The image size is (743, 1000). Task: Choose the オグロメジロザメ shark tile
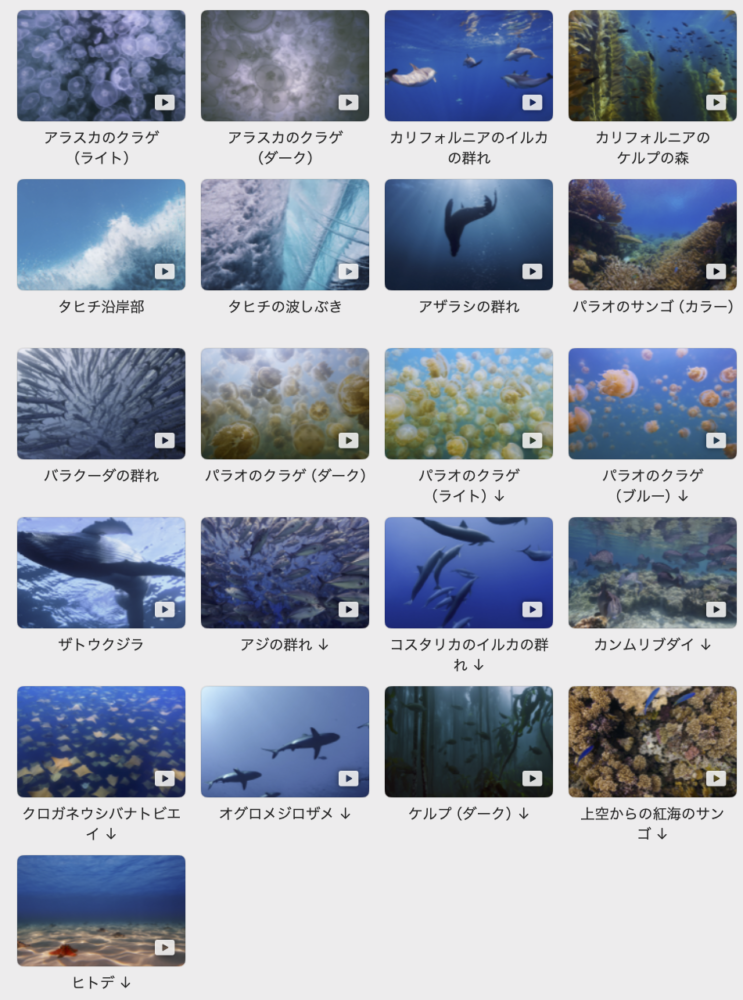(x=285, y=741)
